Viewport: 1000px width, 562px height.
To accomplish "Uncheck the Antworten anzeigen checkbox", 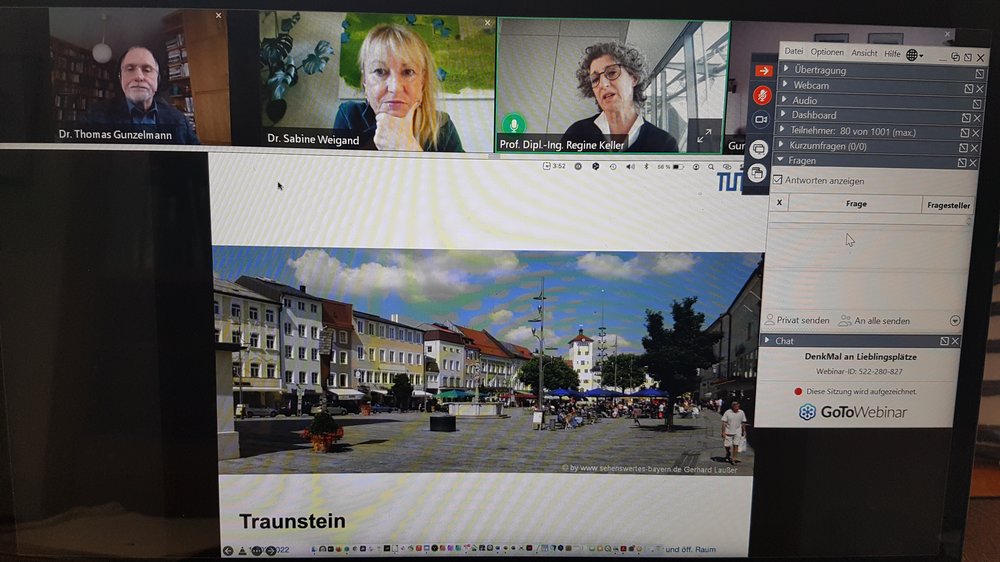I will coord(777,180).
